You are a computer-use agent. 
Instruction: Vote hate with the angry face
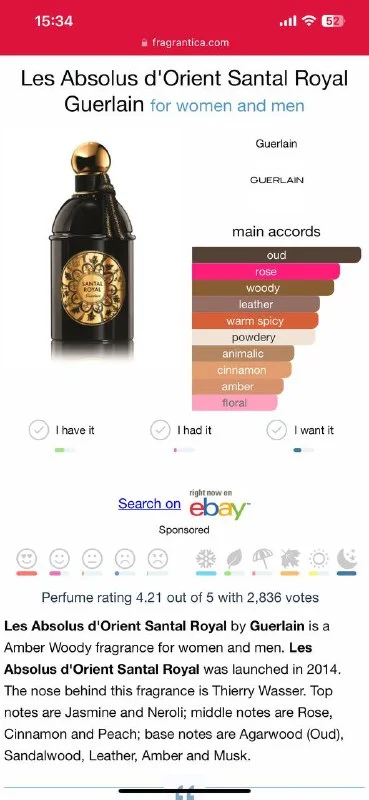pos(158,559)
